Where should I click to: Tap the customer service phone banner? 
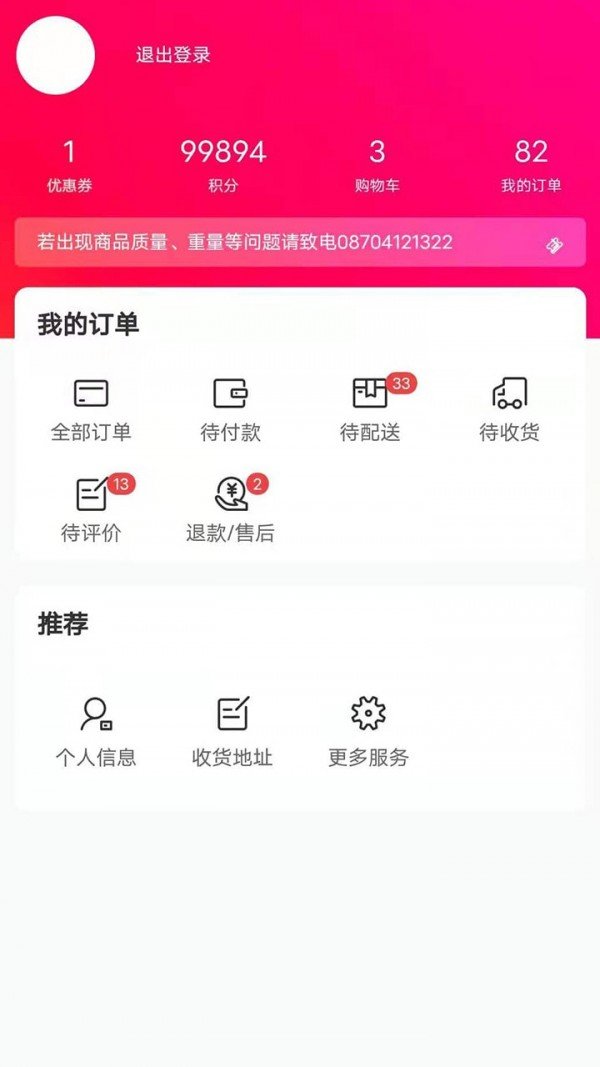click(x=300, y=243)
